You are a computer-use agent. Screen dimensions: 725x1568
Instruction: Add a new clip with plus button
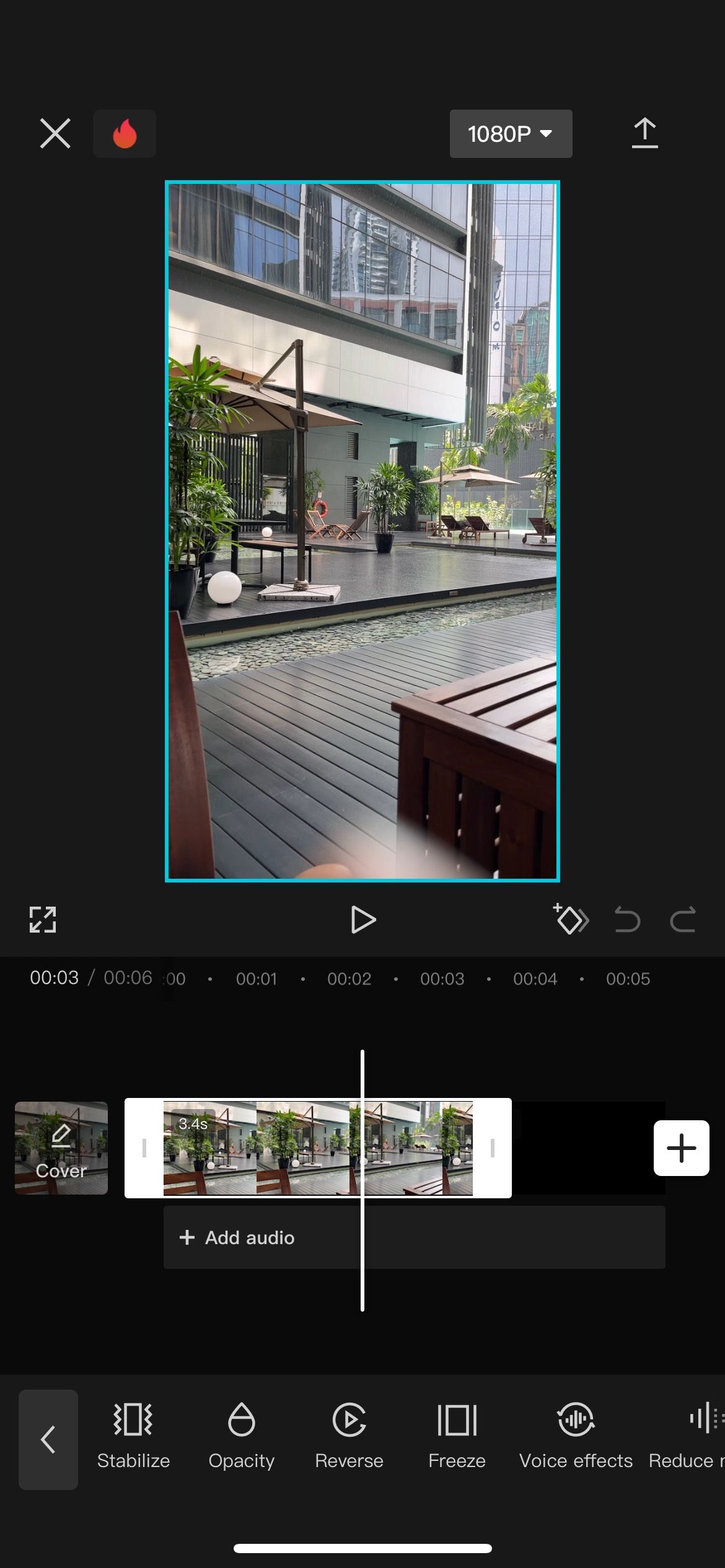681,1148
